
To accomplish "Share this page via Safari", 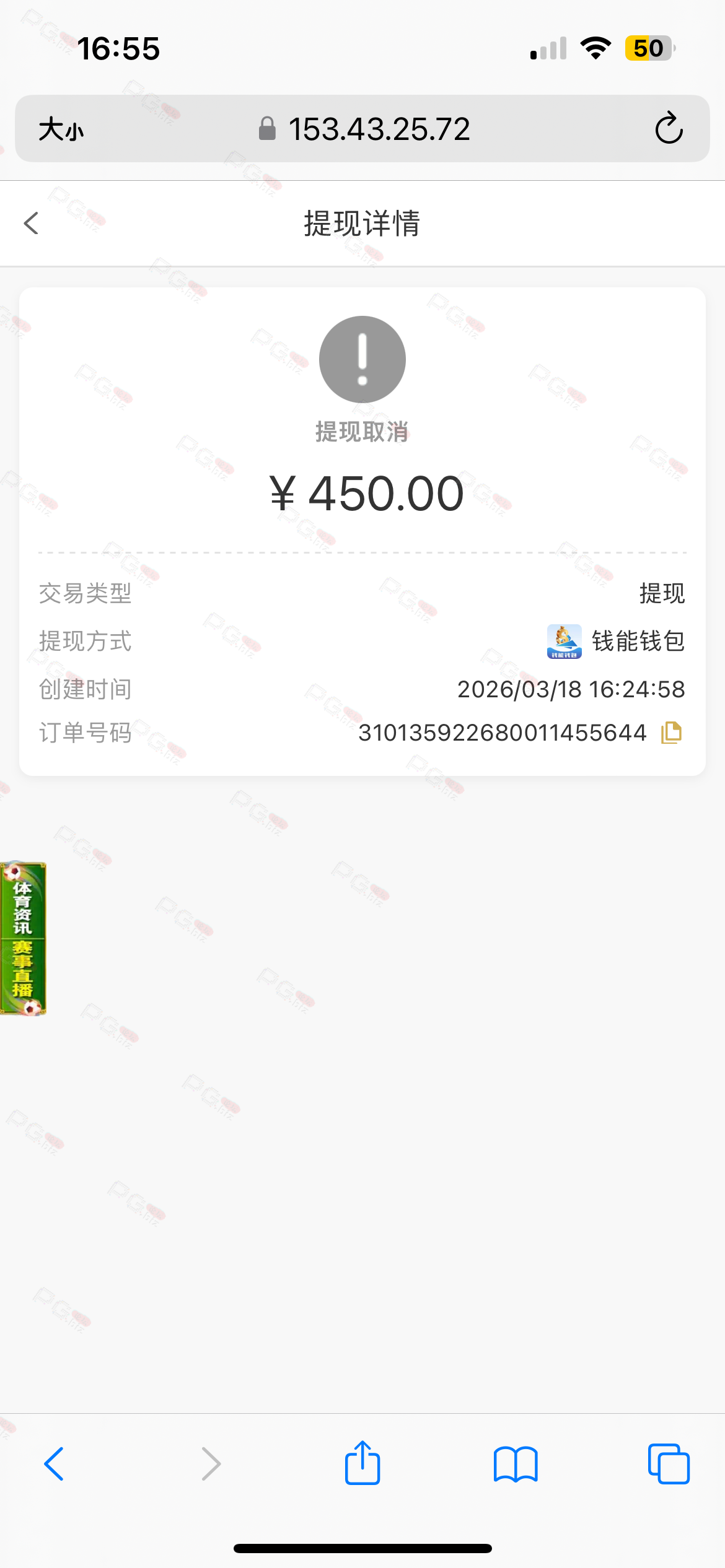I will coord(362,1463).
